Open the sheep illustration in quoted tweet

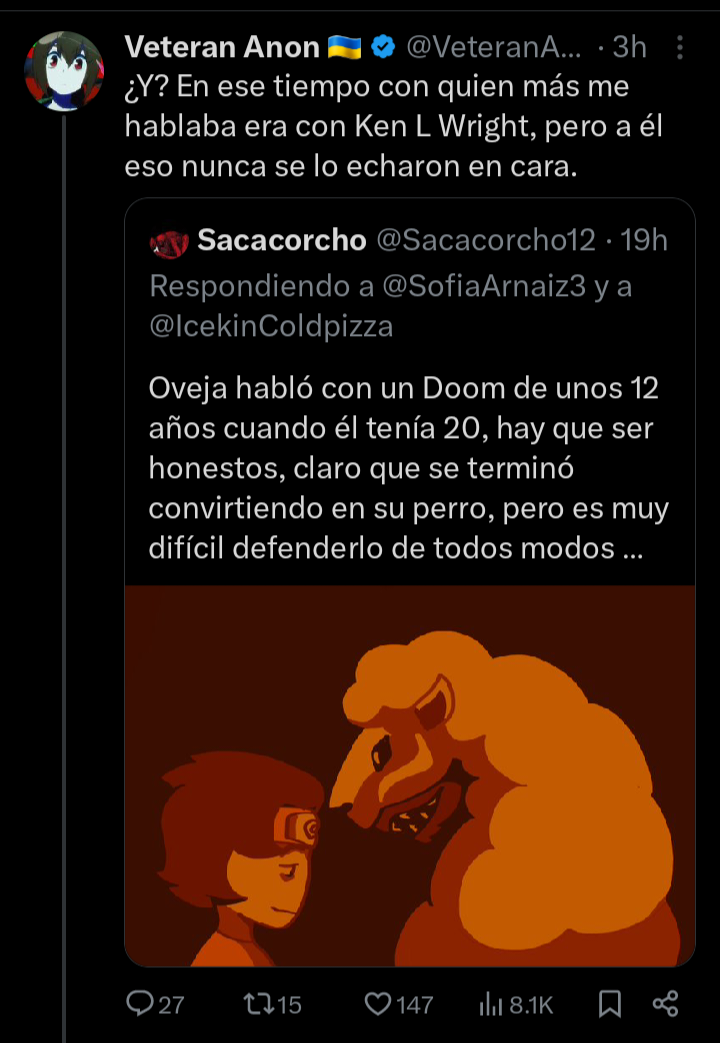(408, 775)
